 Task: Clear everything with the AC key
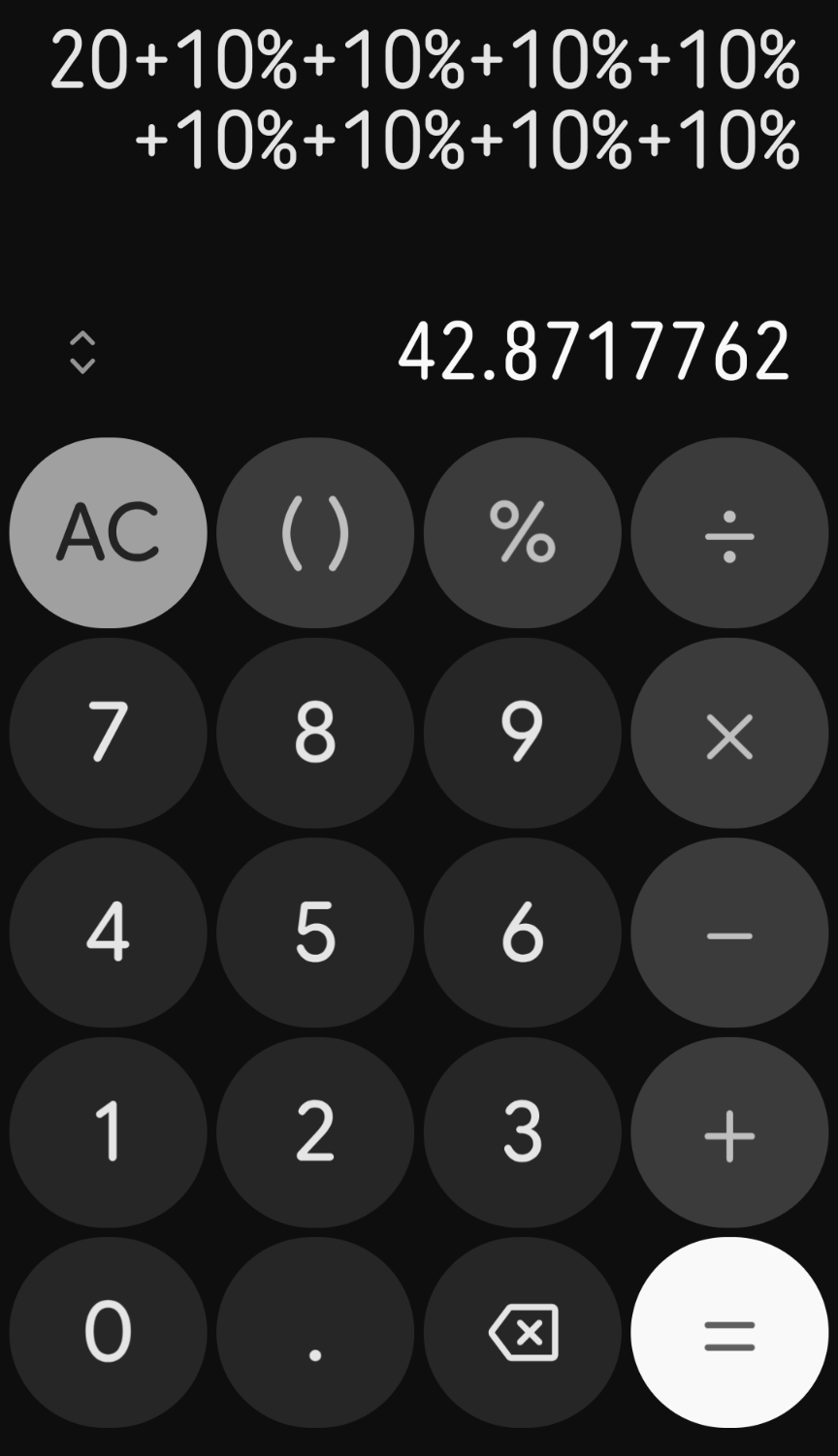(108, 533)
